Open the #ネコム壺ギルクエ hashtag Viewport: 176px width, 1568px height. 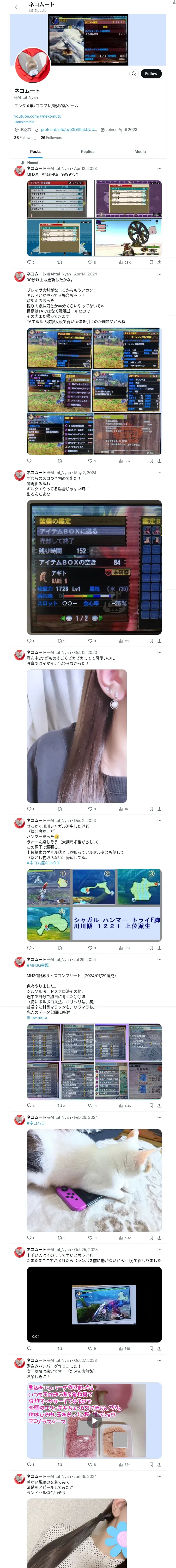coord(44,862)
